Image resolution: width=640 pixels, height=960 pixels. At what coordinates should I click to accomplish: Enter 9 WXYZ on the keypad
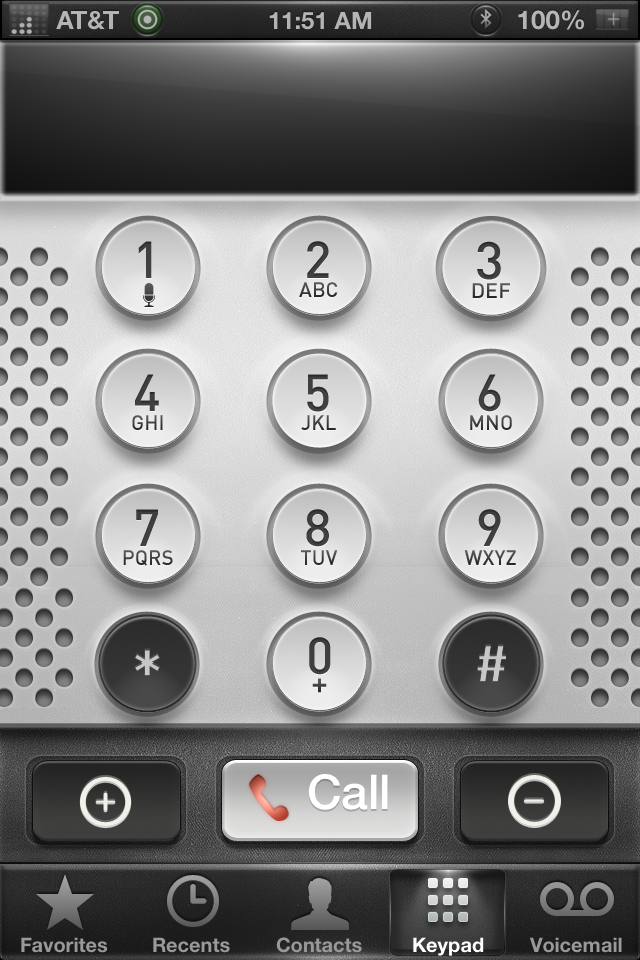tap(490, 535)
